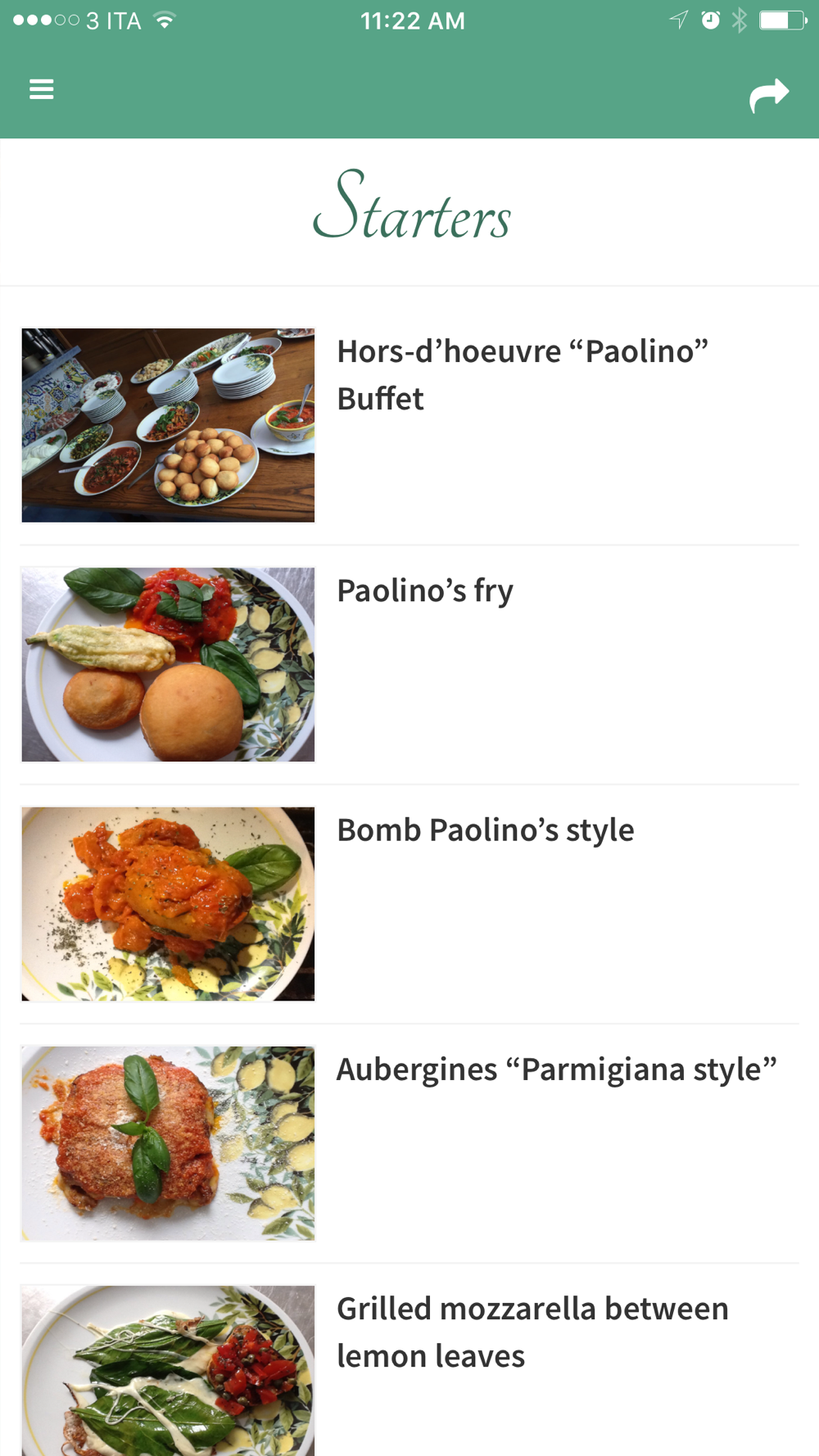View the Paolino's fry starter
The height and width of the screenshot is (1456, 819).
point(425,590)
